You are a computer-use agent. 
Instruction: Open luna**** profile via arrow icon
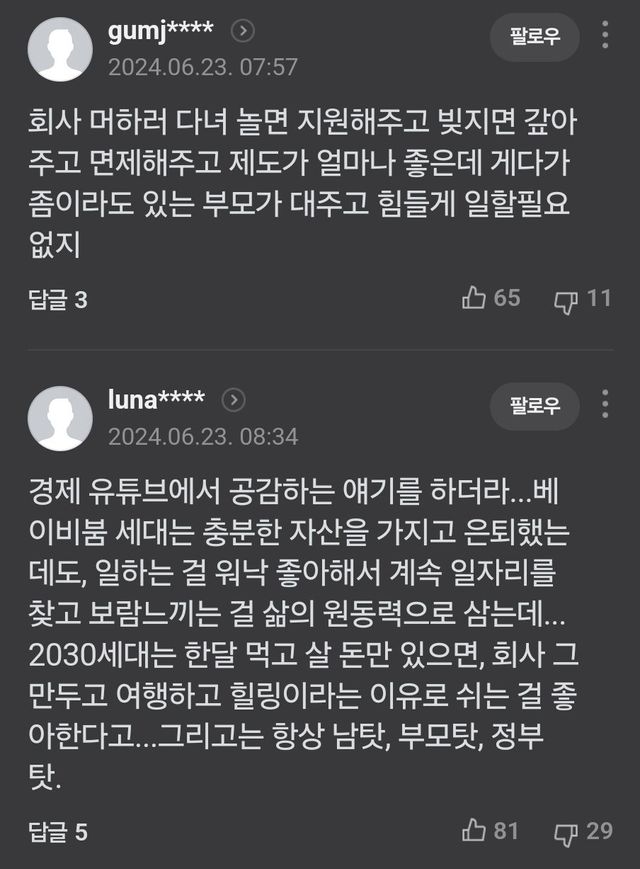point(234,401)
